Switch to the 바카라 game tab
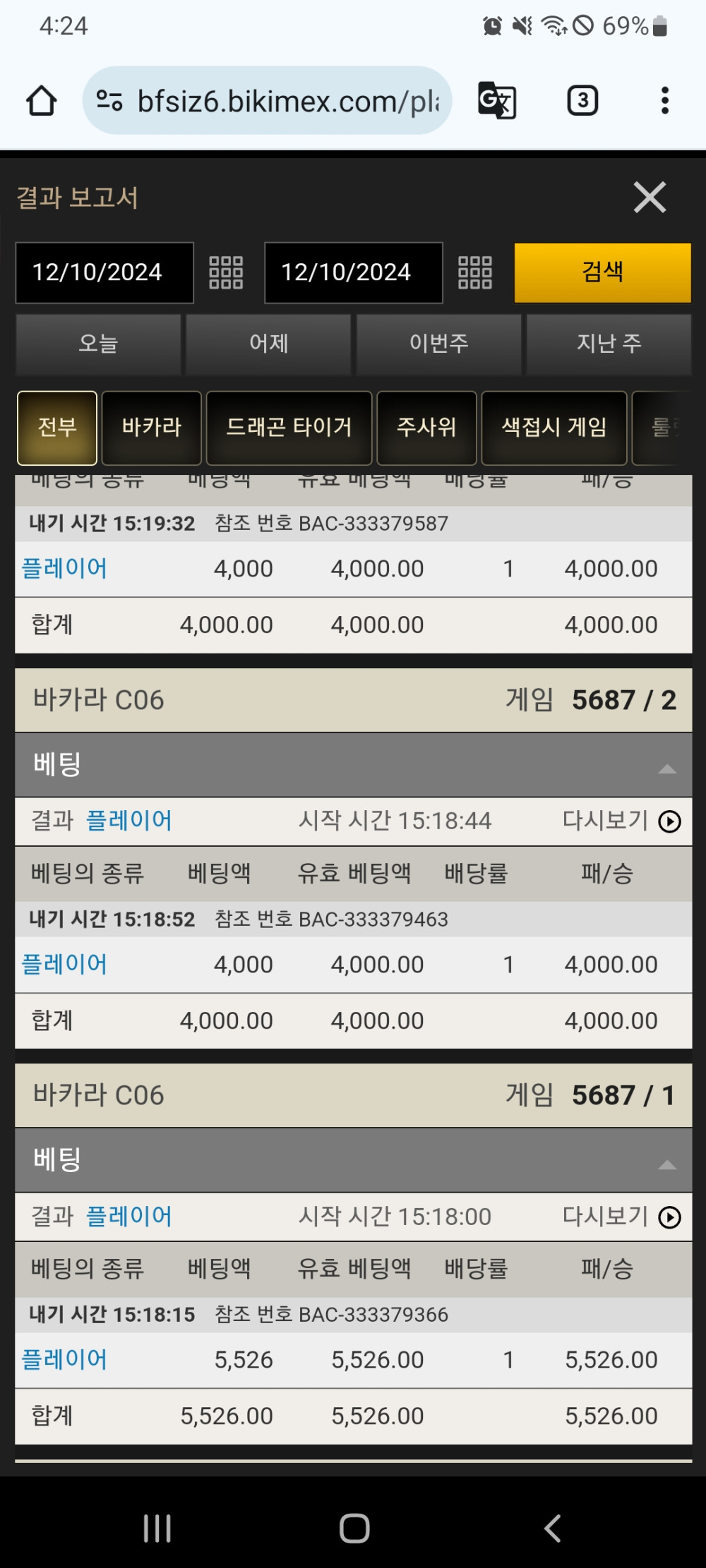Image resolution: width=706 pixels, height=1568 pixels. [151, 428]
